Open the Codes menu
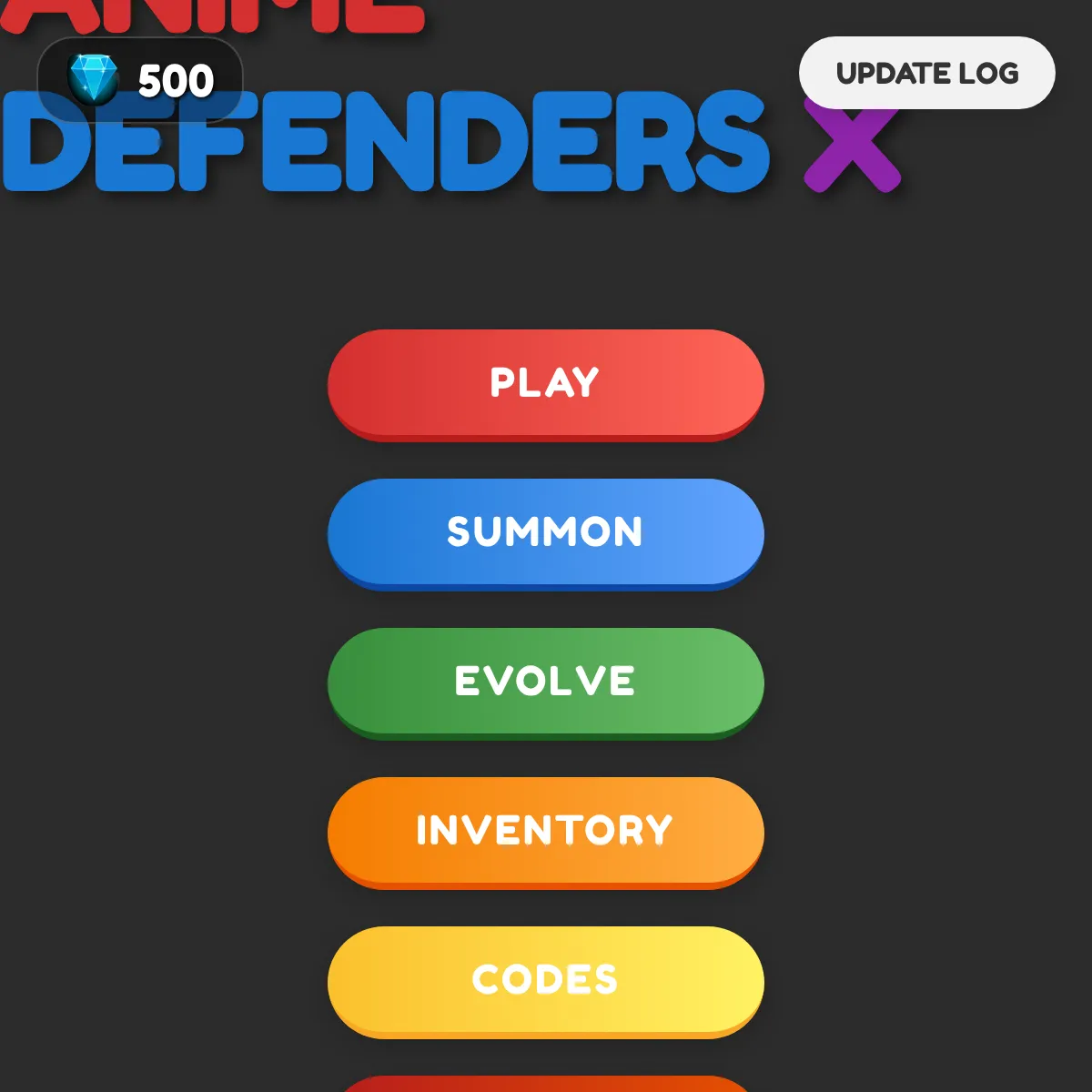 click(x=545, y=980)
